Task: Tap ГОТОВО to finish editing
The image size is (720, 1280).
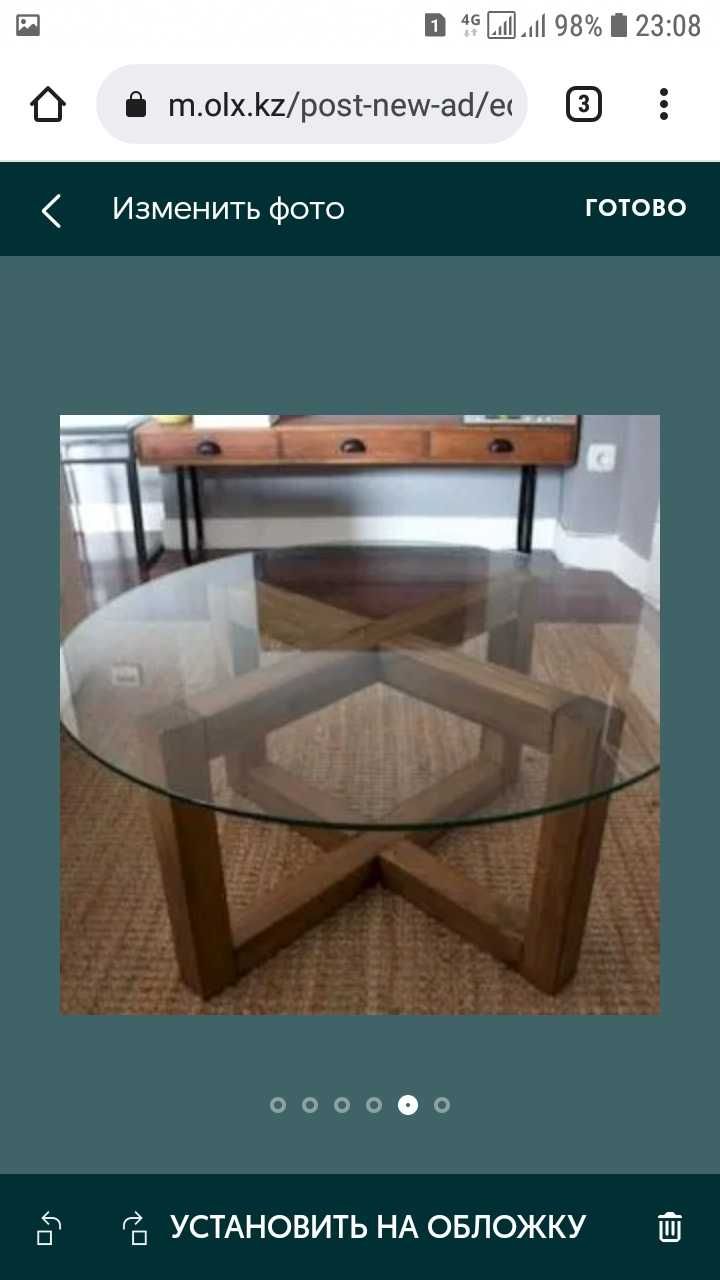Action: tap(635, 208)
